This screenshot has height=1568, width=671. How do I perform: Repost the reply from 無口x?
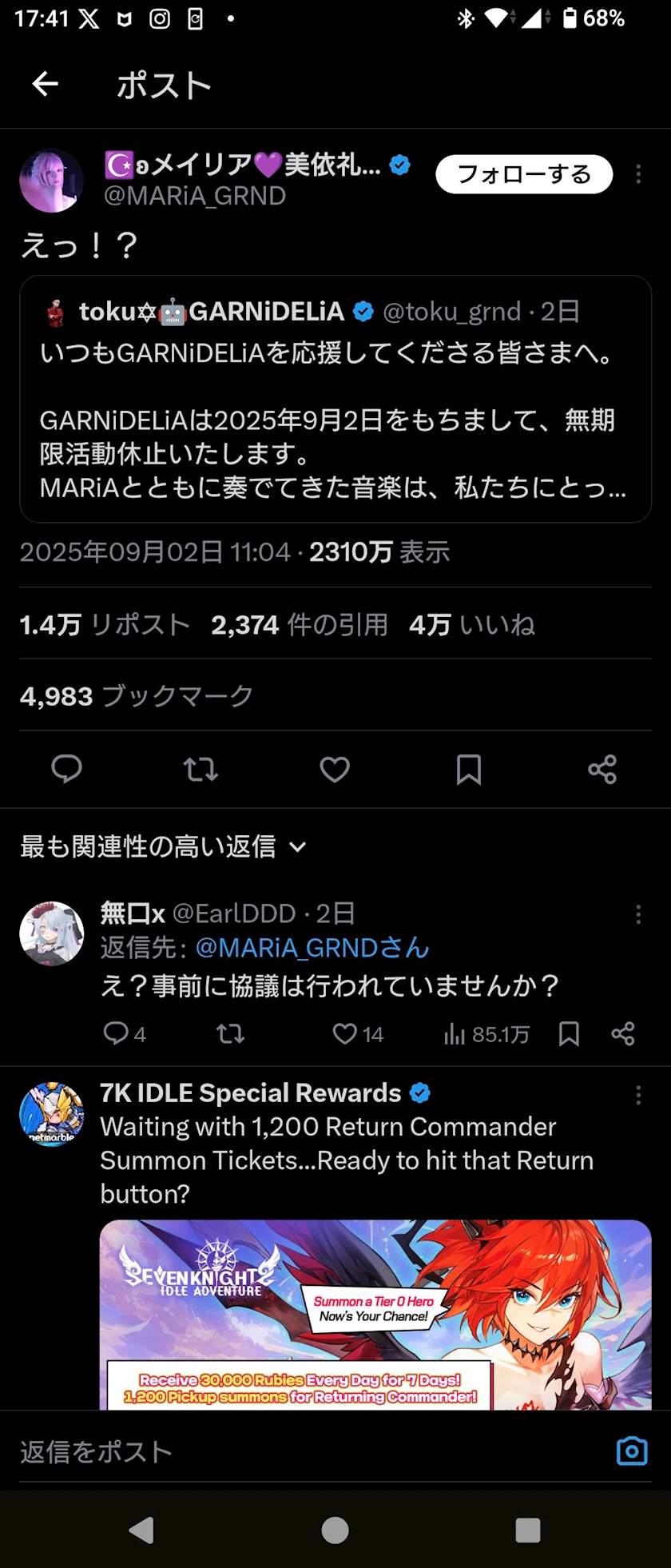coord(230,1034)
